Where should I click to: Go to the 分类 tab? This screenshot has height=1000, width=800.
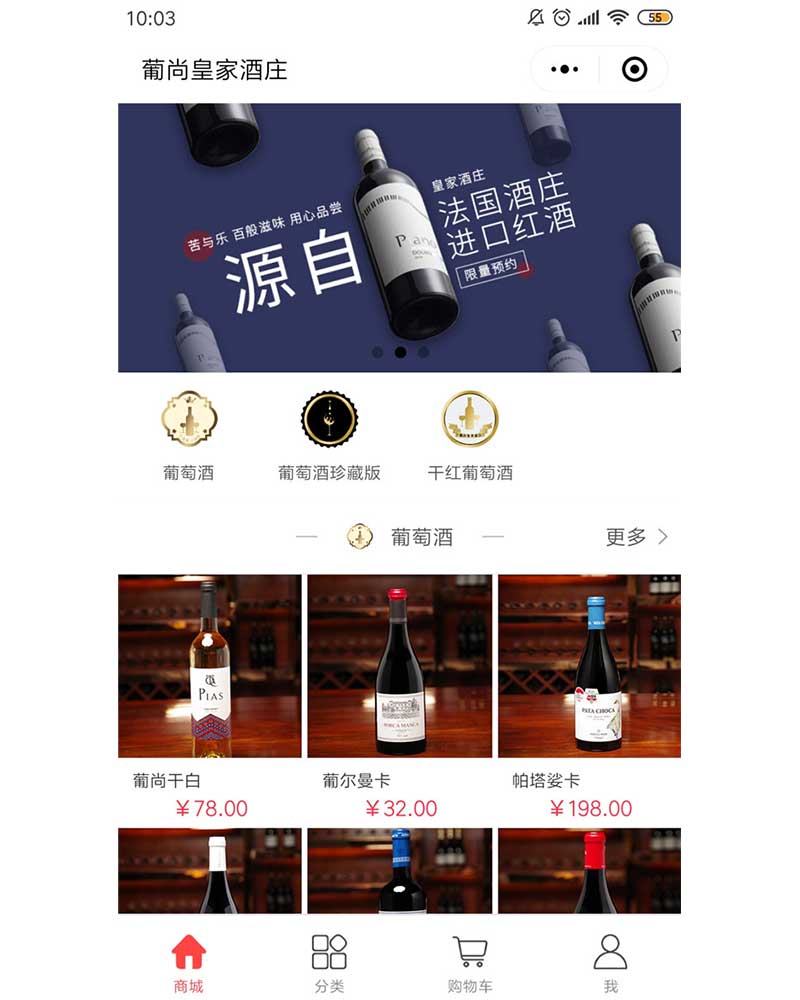(x=329, y=963)
